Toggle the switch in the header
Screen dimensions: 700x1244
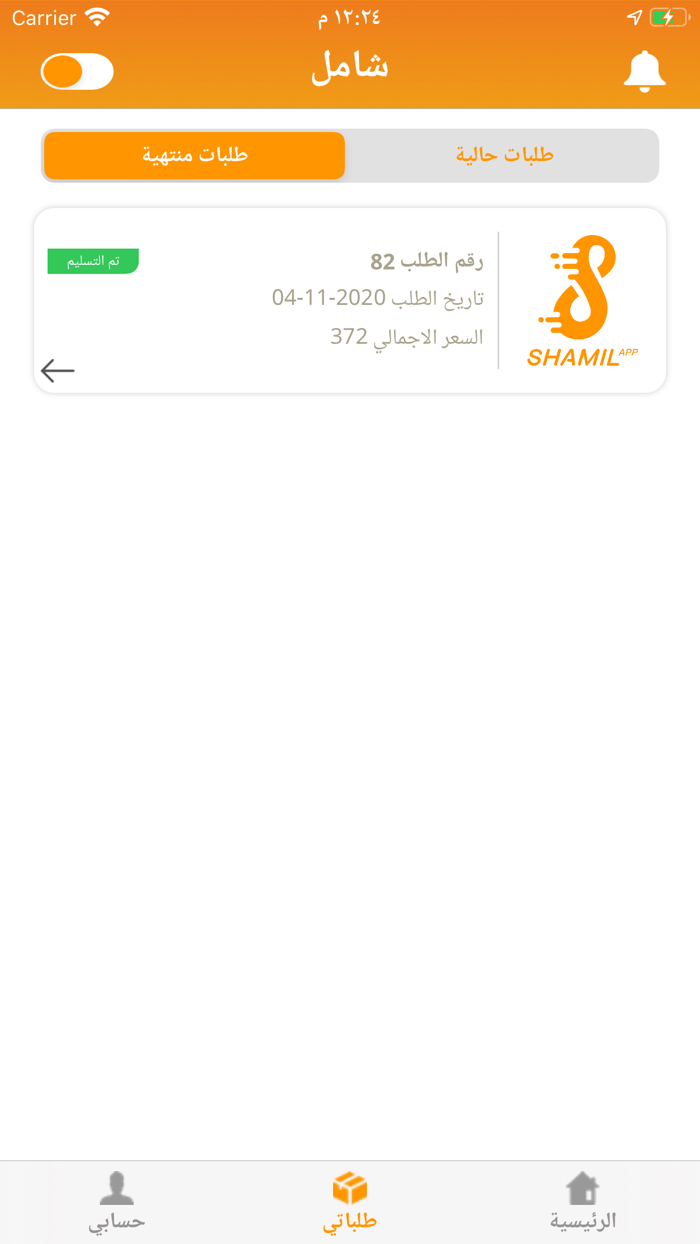77,72
